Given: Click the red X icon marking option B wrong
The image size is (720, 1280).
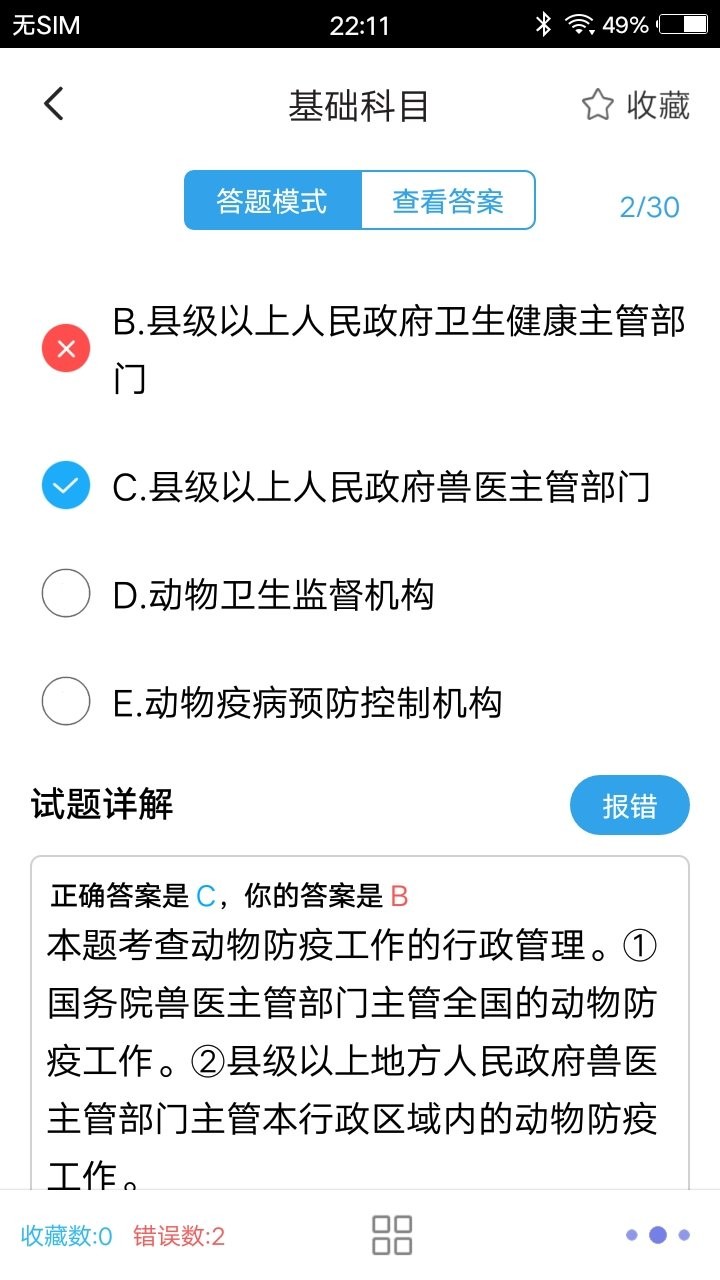Looking at the screenshot, I should click(x=65, y=348).
